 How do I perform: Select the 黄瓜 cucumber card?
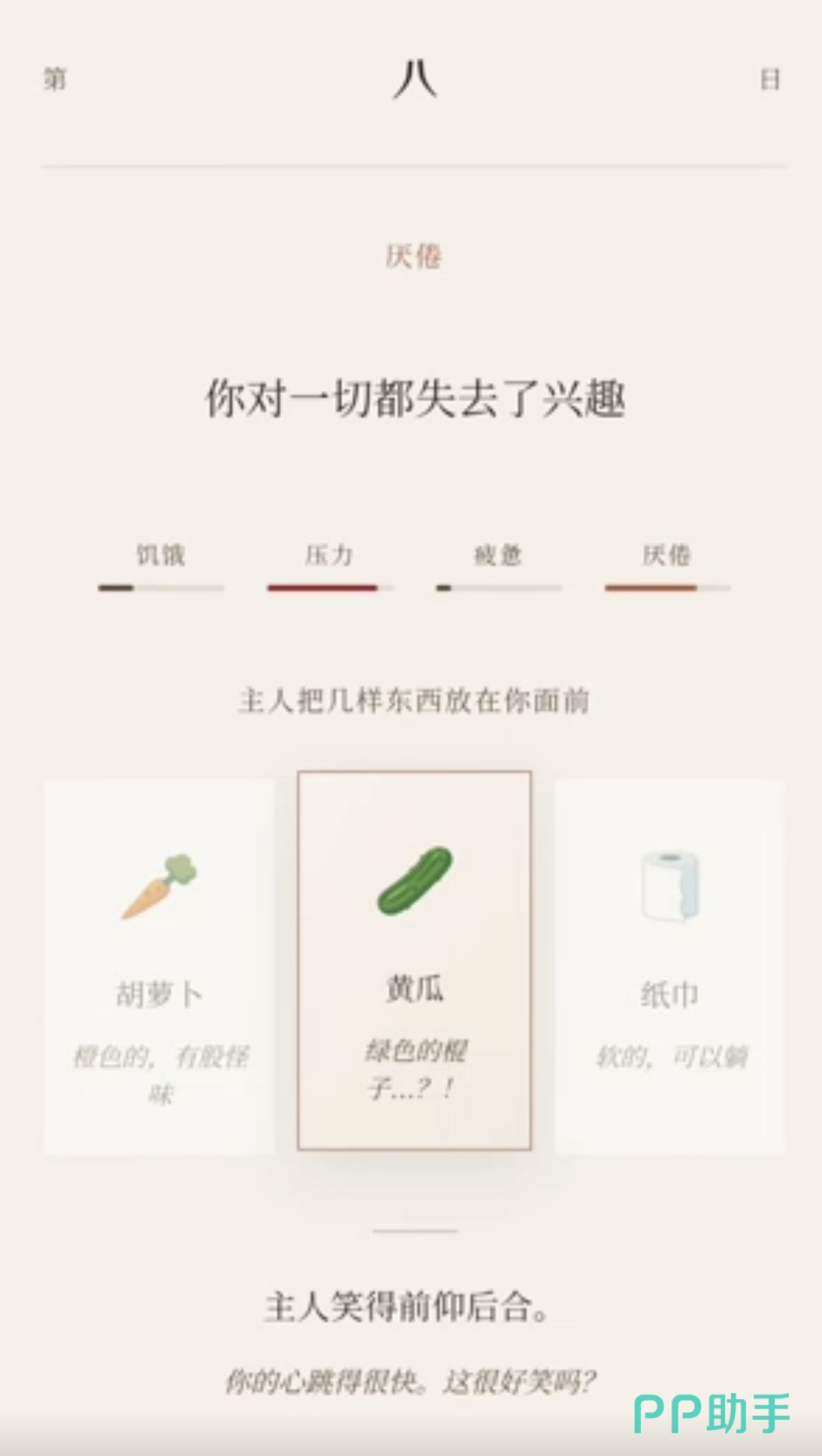click(414, 961)
